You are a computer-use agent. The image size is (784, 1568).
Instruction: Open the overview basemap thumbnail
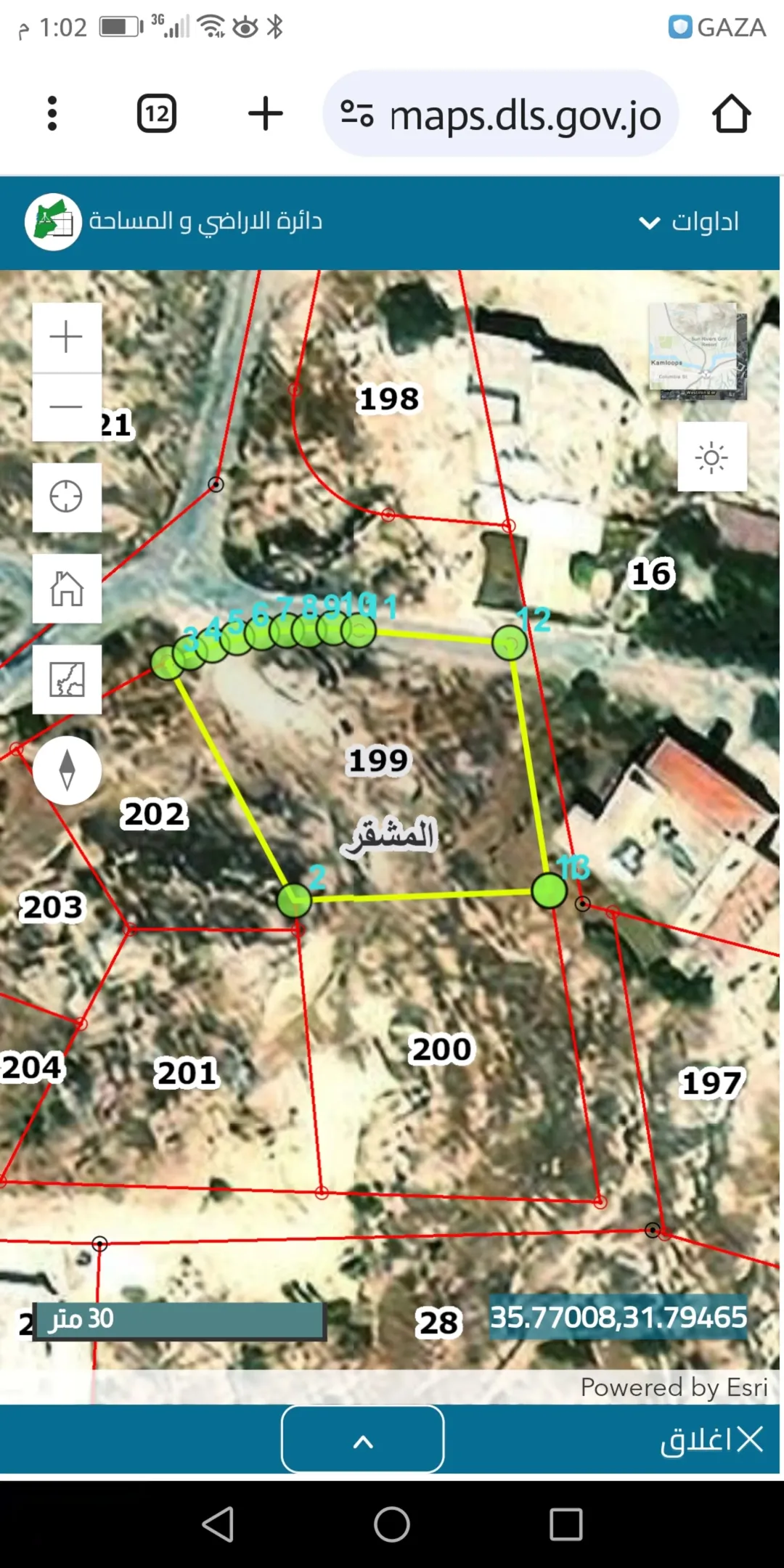coord(698,351)
